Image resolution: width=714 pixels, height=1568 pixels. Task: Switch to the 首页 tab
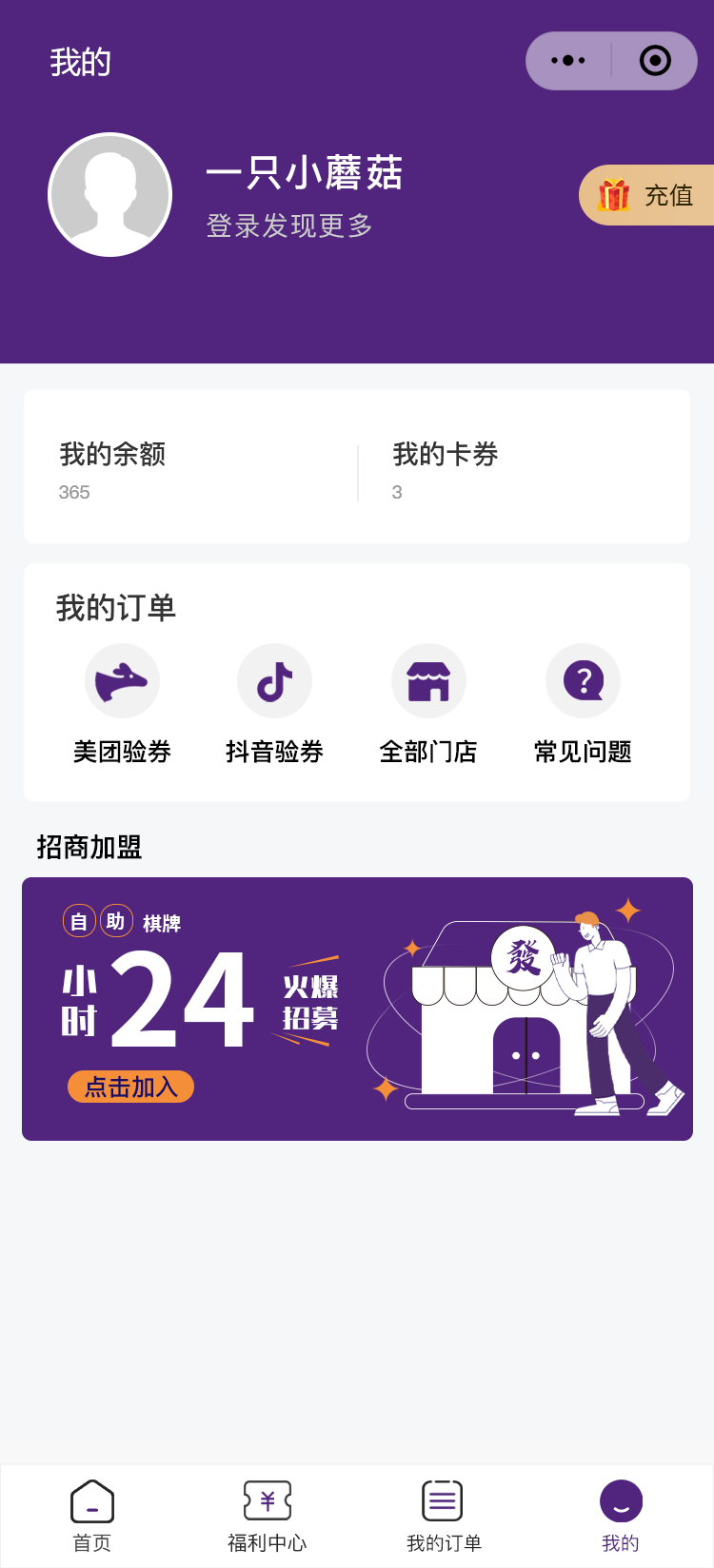[x=92, y=1516]
